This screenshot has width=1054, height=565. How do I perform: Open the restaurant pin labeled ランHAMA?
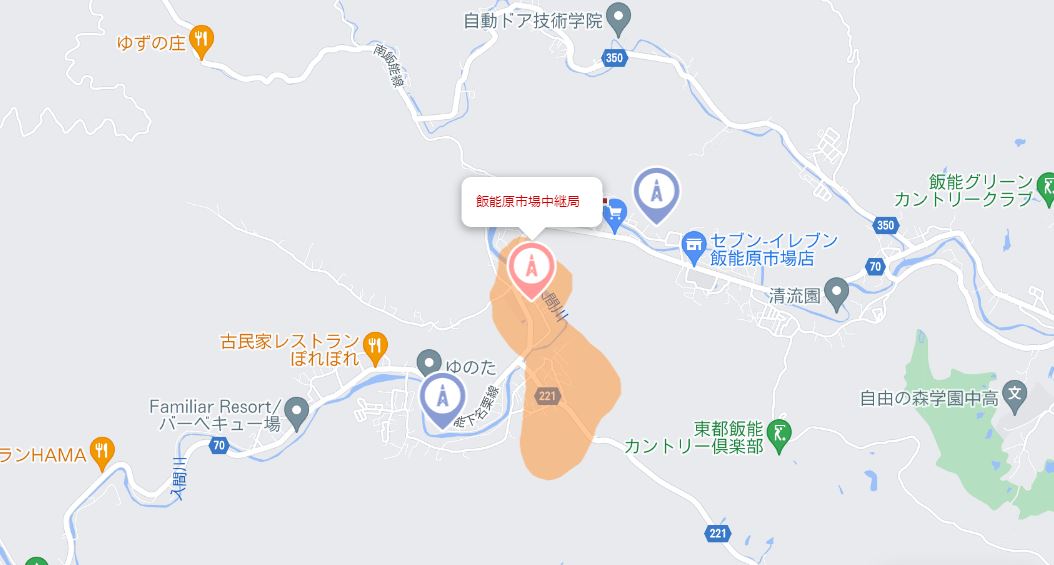100,451
